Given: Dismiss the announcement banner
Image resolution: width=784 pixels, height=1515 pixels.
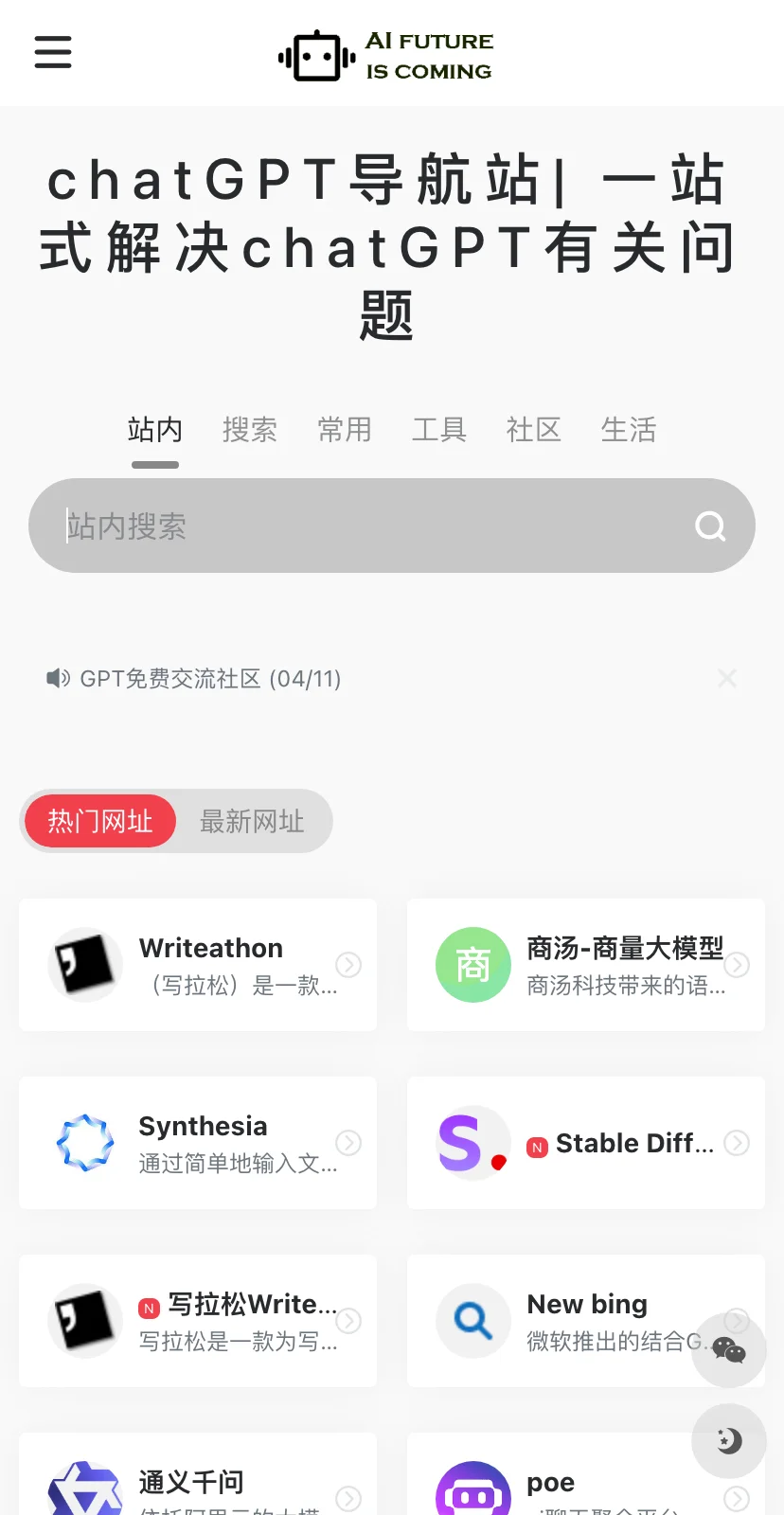Looking at the screenshot, I should (x=727, y=678).
